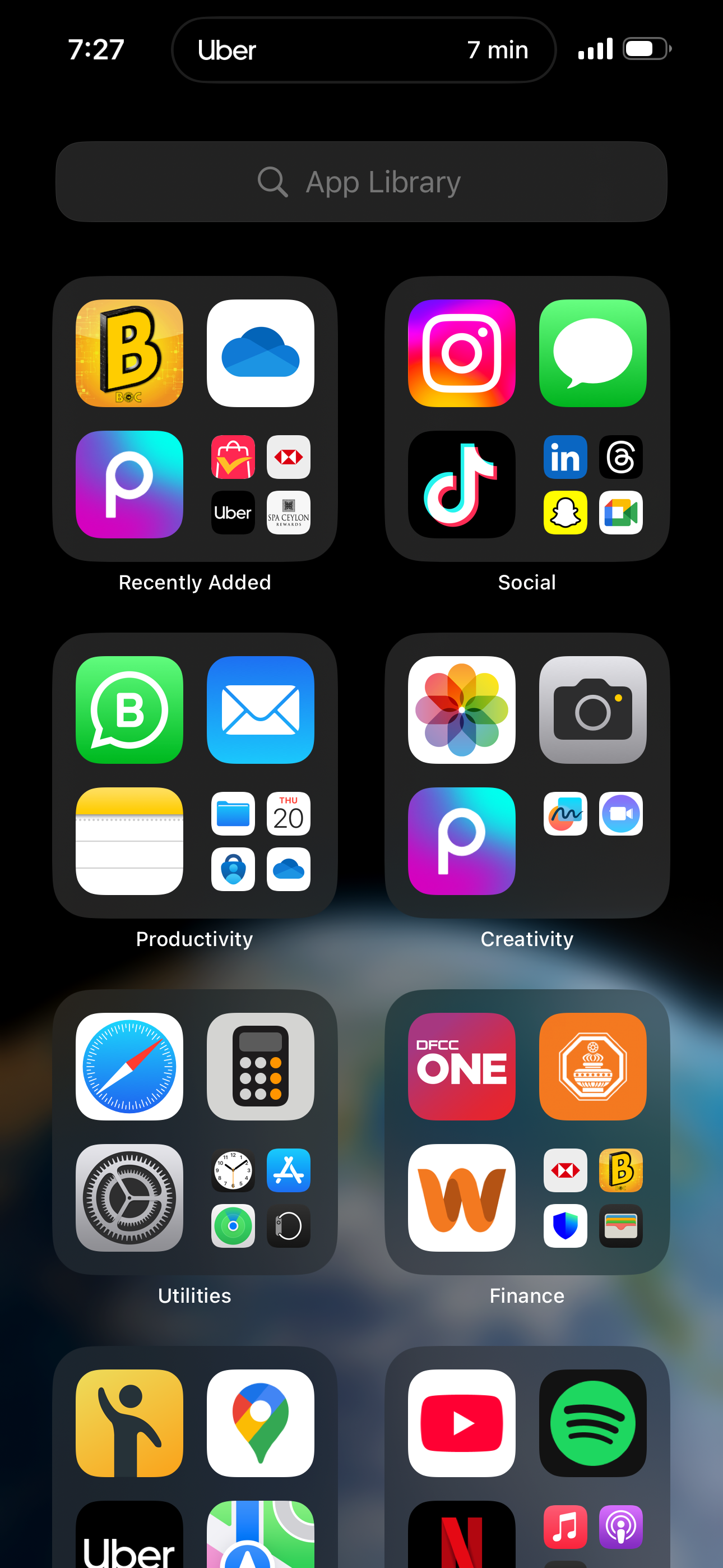The height and width of the screenshot is (1568, 723).
Task: Launch YouTube
Action: (x=461, y=1423)
